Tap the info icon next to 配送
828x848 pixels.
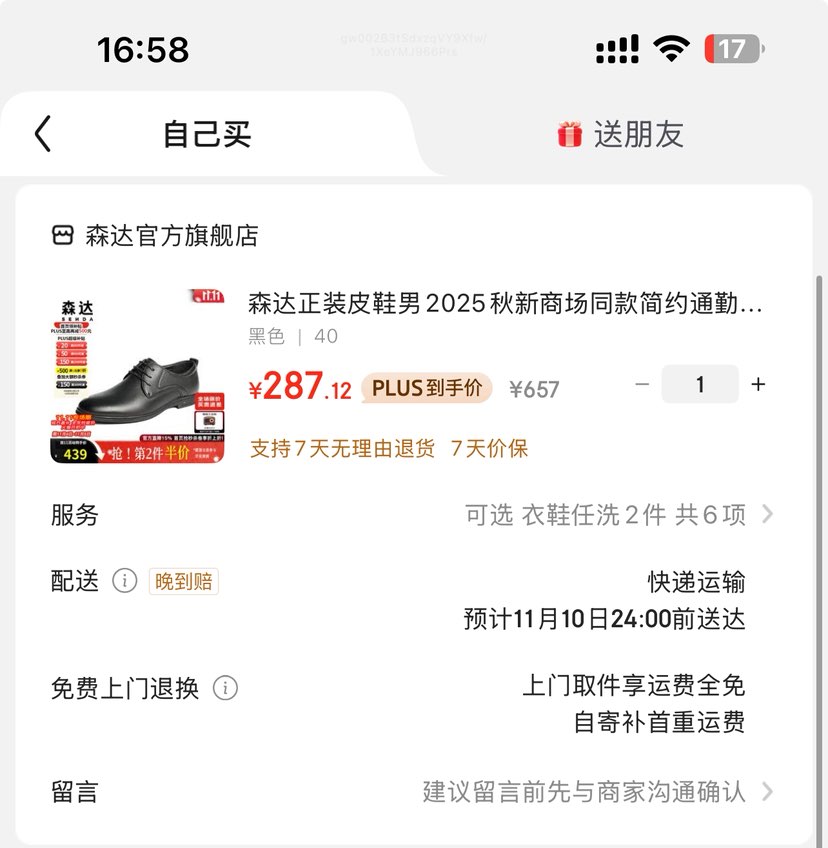click(125, 581)
